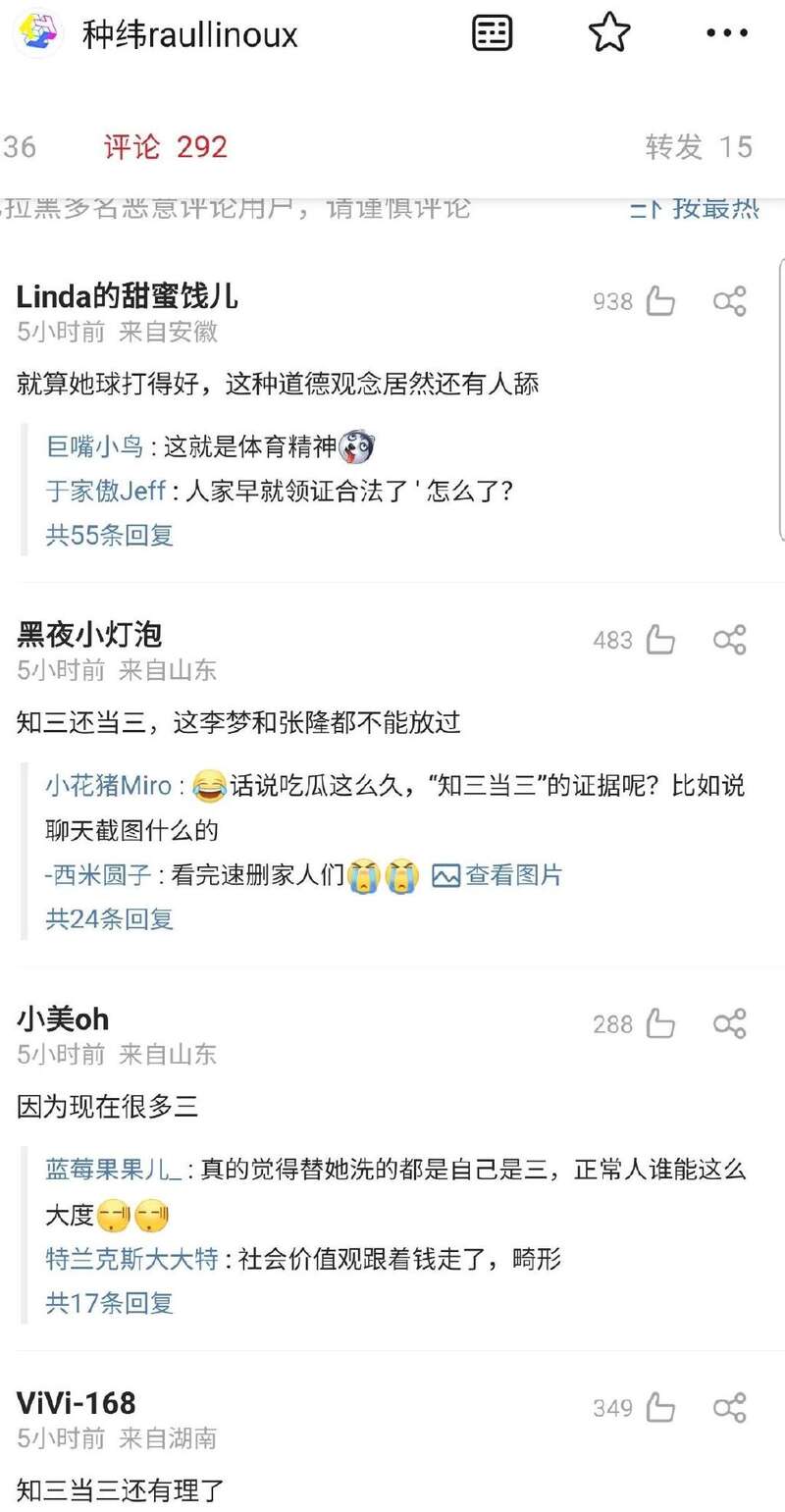Open the overflow menu in the header

[727, 34]
